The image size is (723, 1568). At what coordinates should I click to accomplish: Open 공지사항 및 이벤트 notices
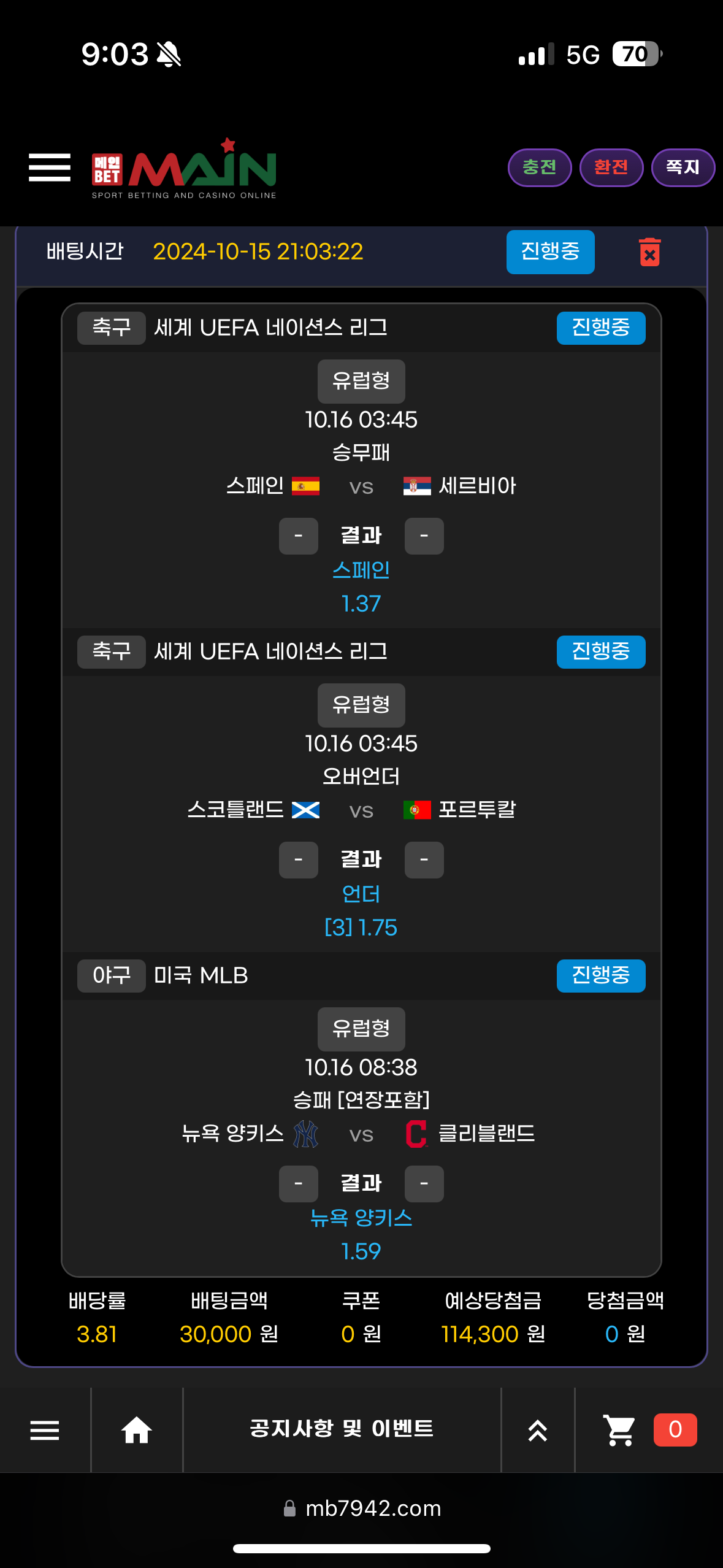(342, 1429)
